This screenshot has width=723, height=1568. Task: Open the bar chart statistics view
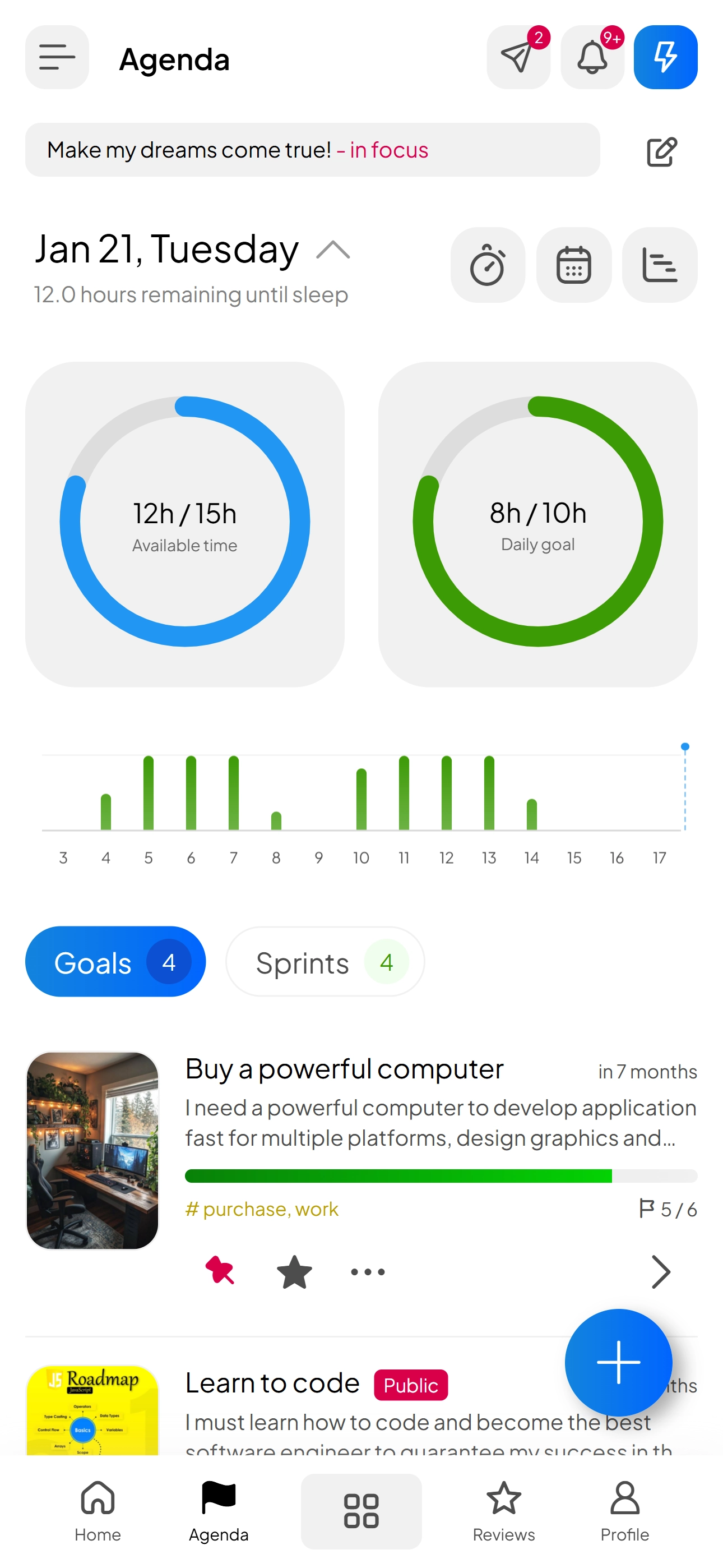[660, 265]
